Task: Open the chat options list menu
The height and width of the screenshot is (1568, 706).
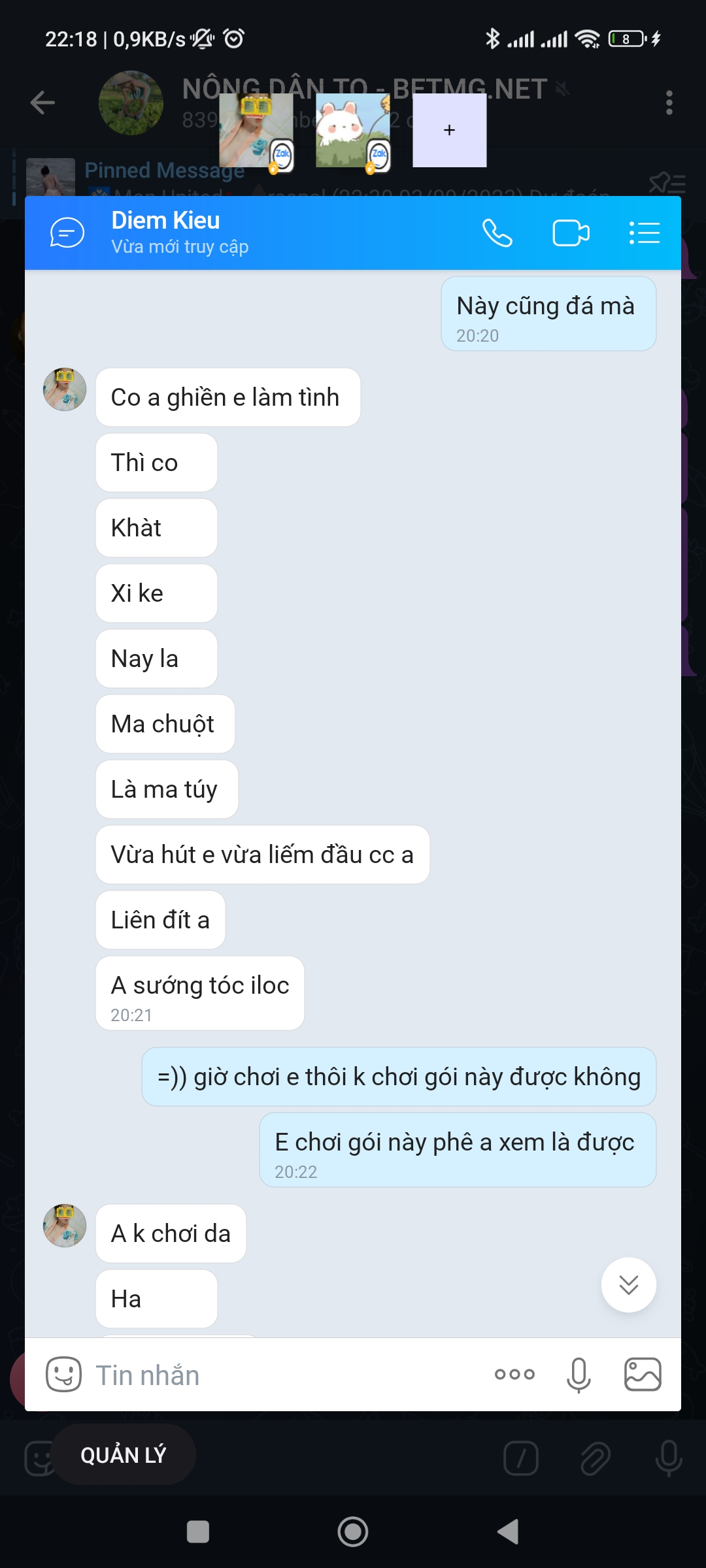Action: [645, 233]
